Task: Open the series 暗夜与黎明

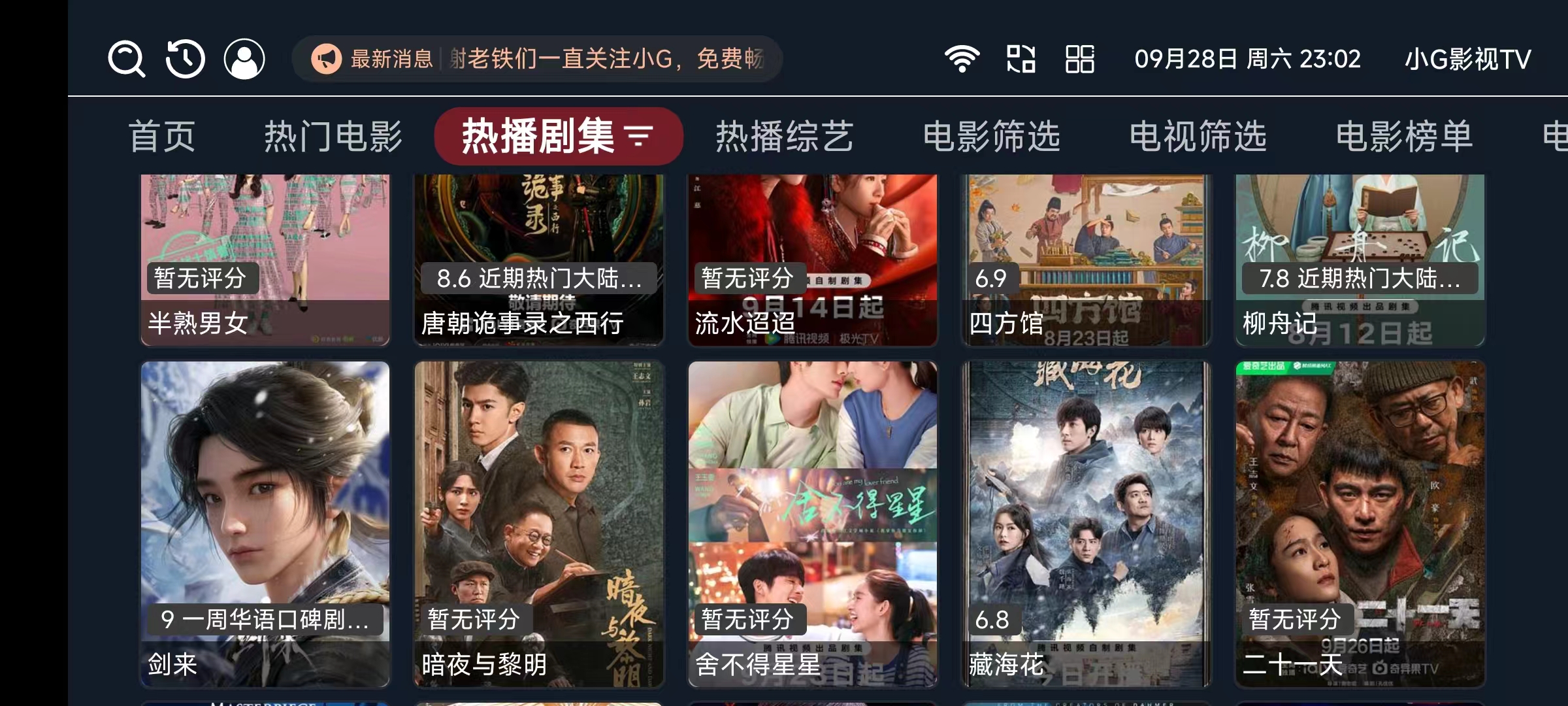Action: [x=539, y=523]
